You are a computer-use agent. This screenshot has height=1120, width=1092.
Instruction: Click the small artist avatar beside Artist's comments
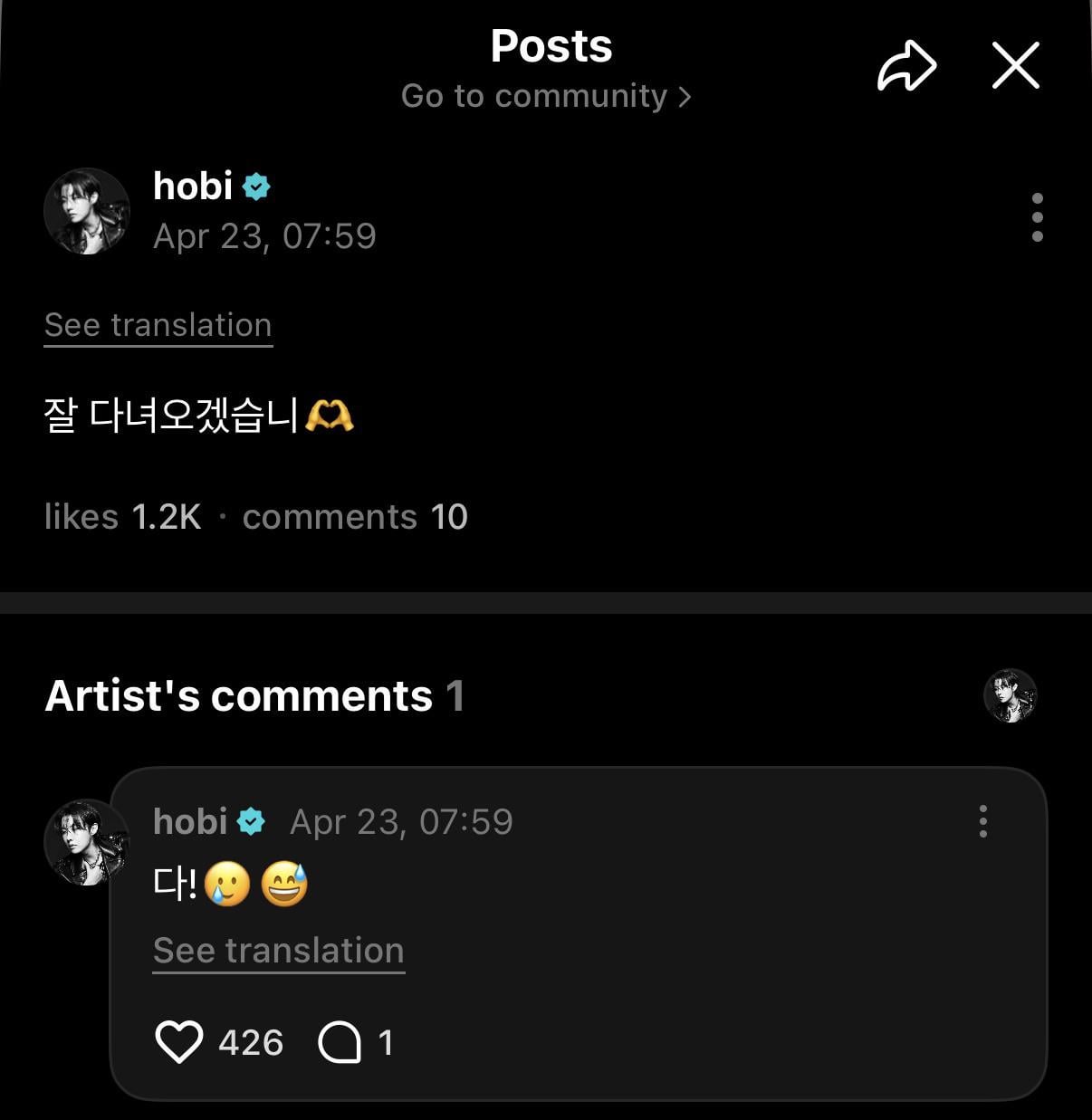[1011, 695]
